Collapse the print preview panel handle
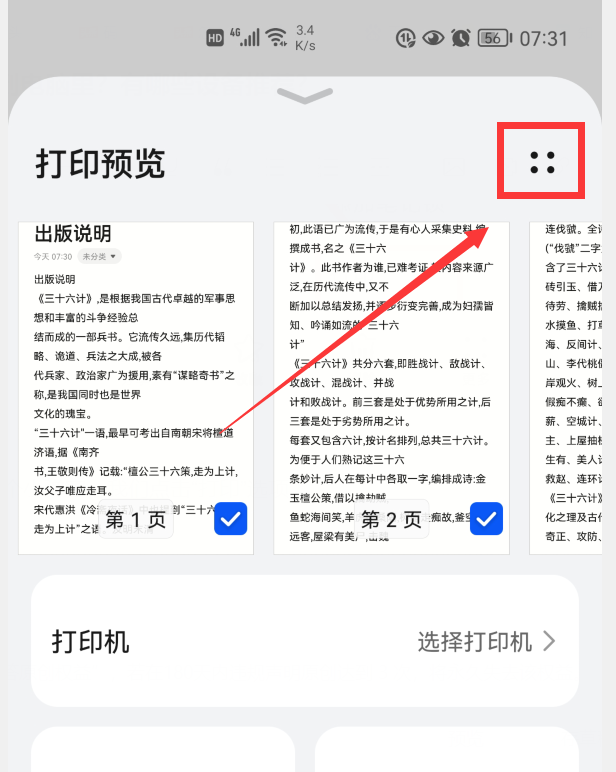The height and width of the screenshot is (772, 616). pos(305,96)
